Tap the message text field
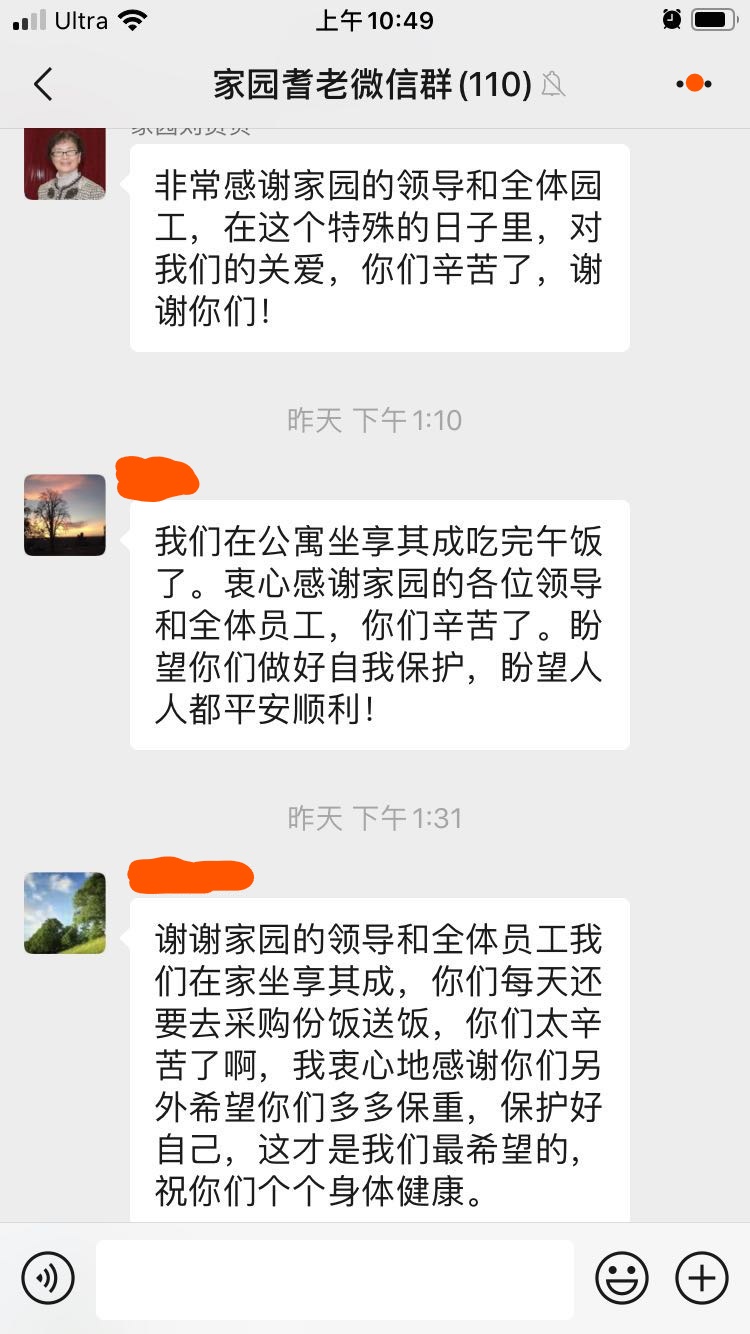Screen dimensions: 750x1334 point(334,1279)
